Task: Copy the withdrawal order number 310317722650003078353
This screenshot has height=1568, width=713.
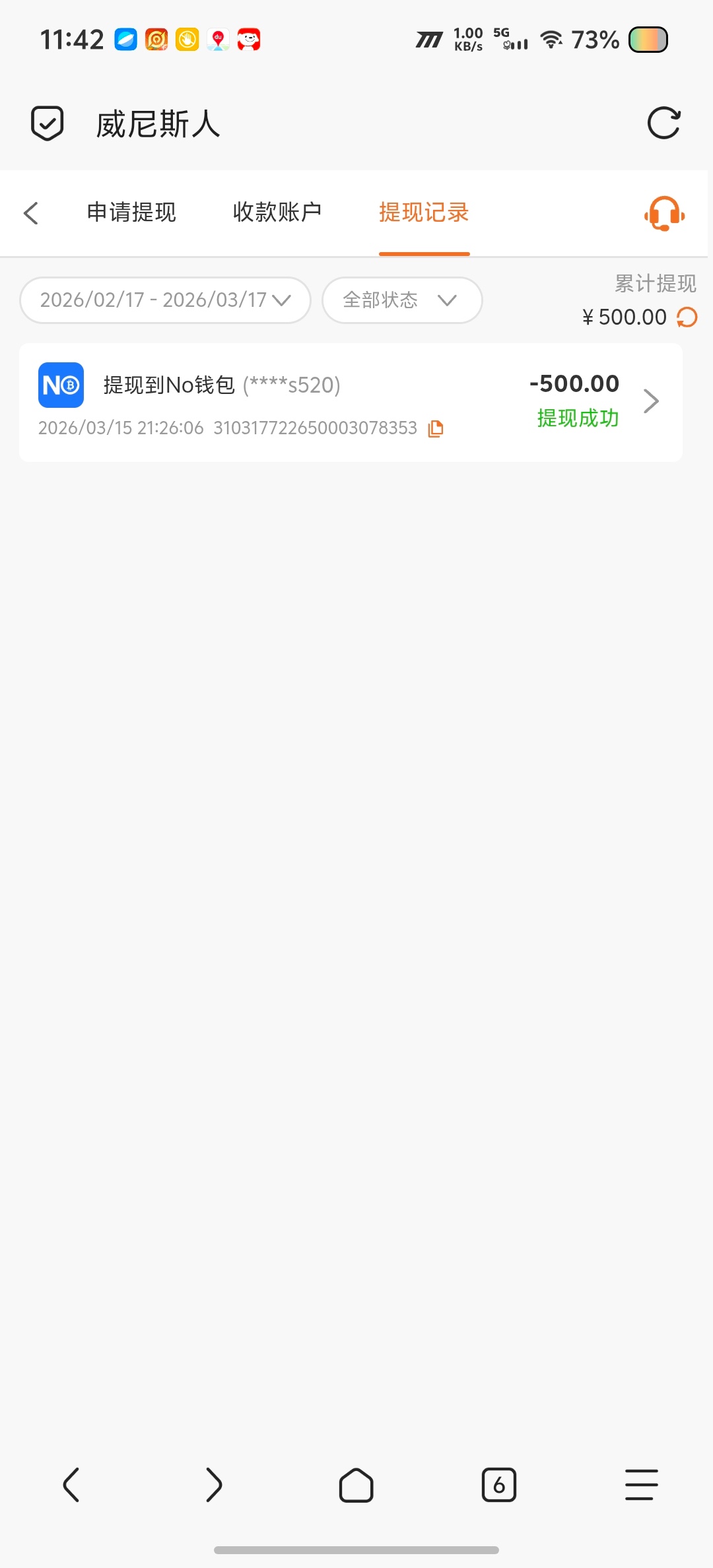Action: [x=436, y=429]
